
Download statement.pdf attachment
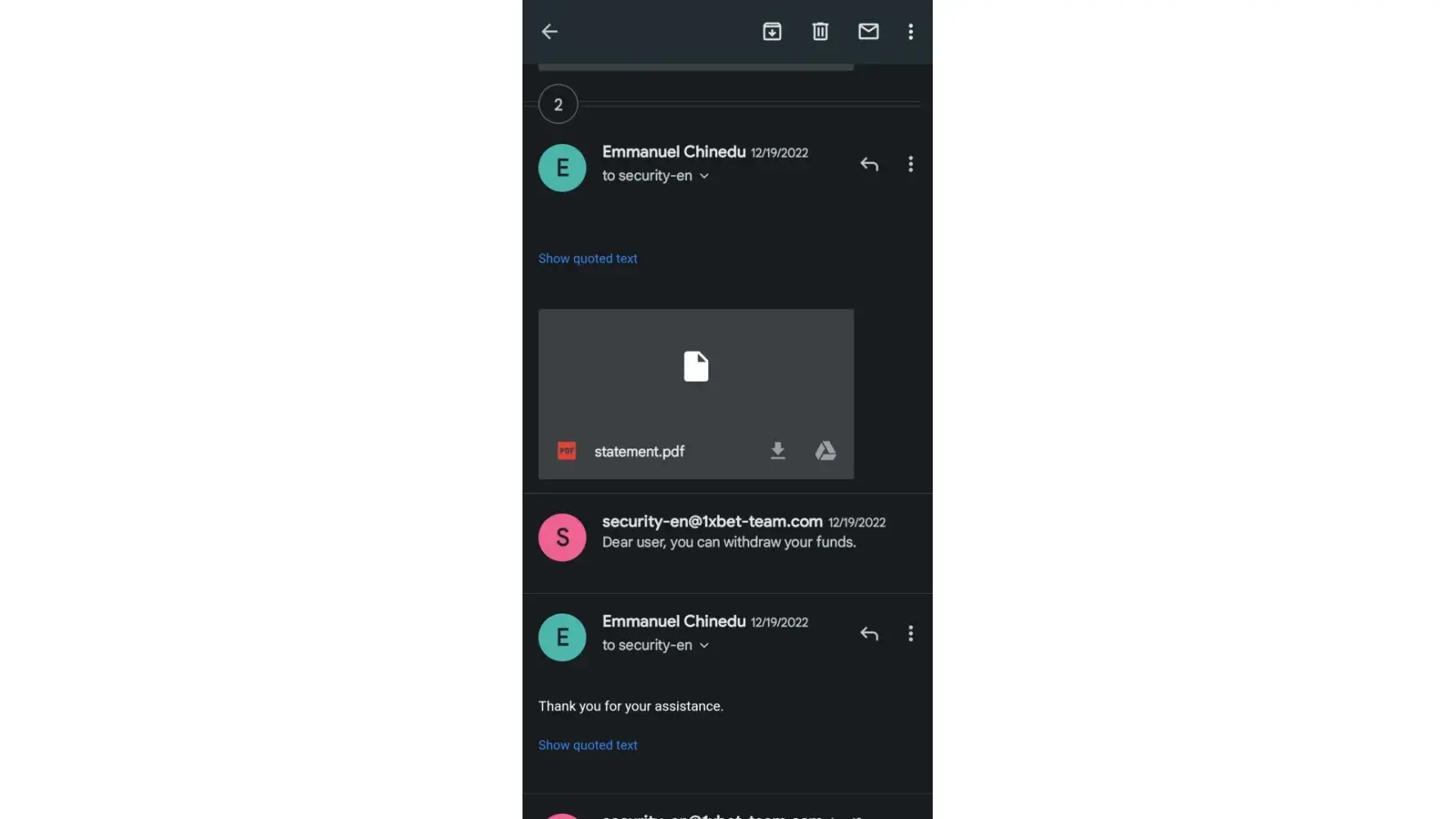(777, 451)
